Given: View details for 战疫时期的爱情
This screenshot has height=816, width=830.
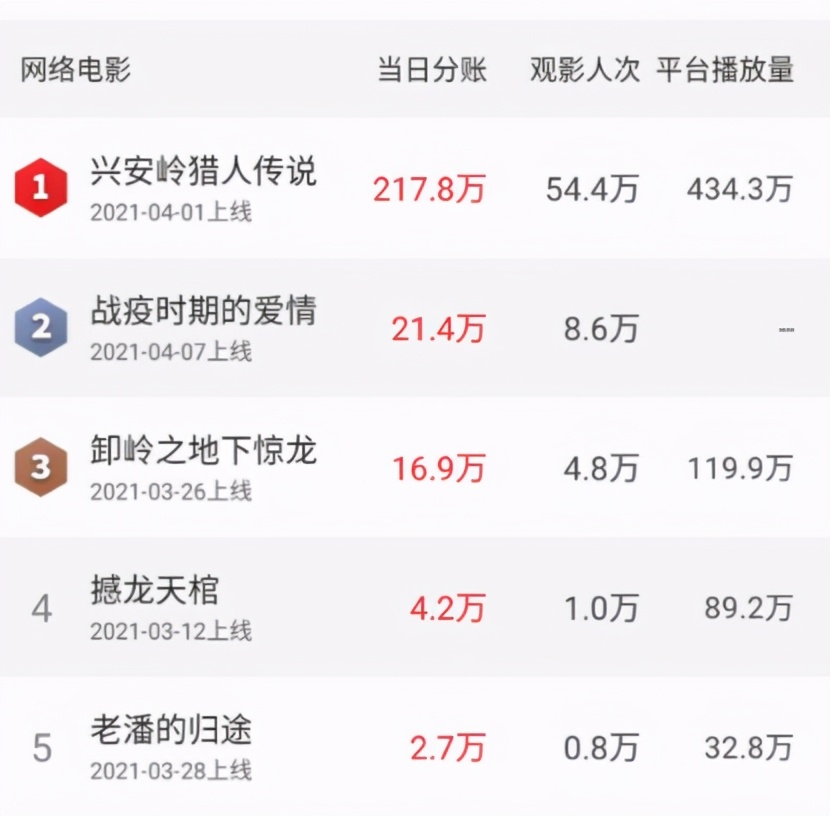Looking at the screenshot, I should pyautogui.click(x=203, y=311).
